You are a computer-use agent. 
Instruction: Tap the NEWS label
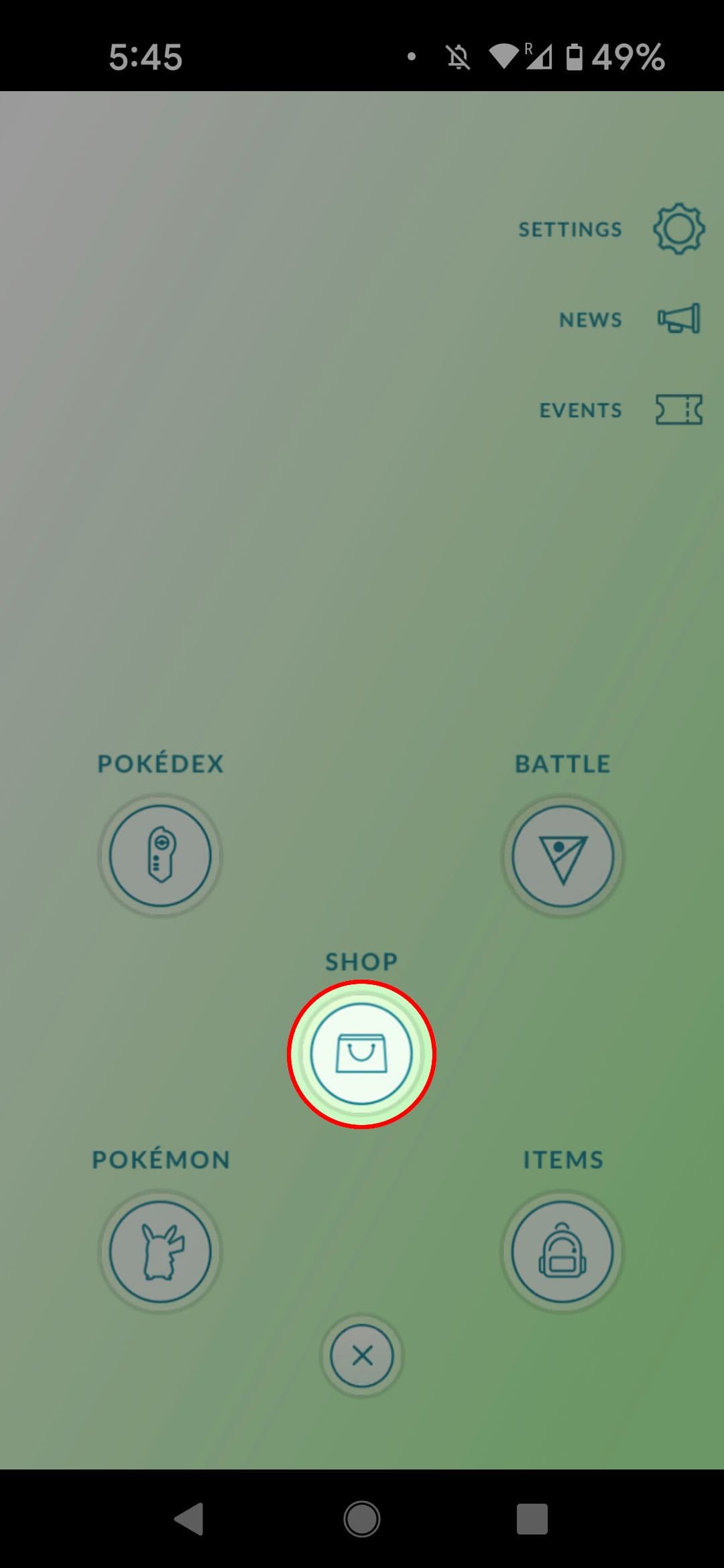(x=589, y=320)
